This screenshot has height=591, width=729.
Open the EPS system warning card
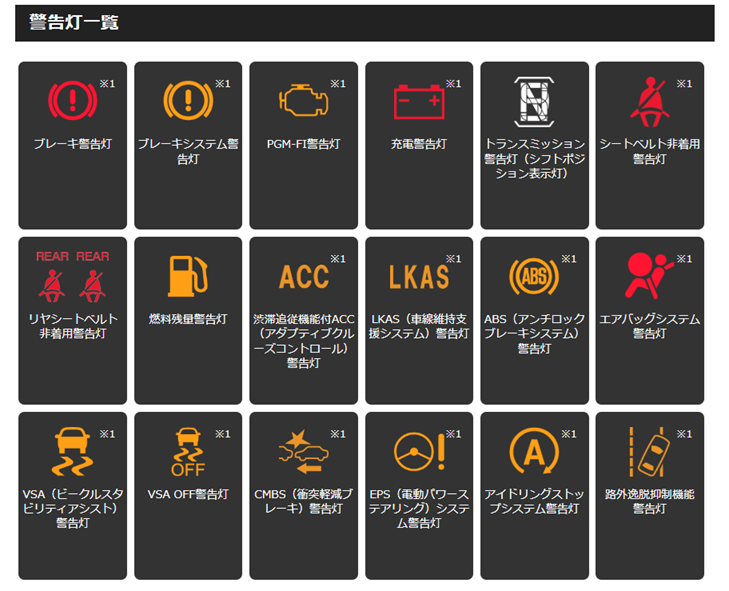point(419,495)
